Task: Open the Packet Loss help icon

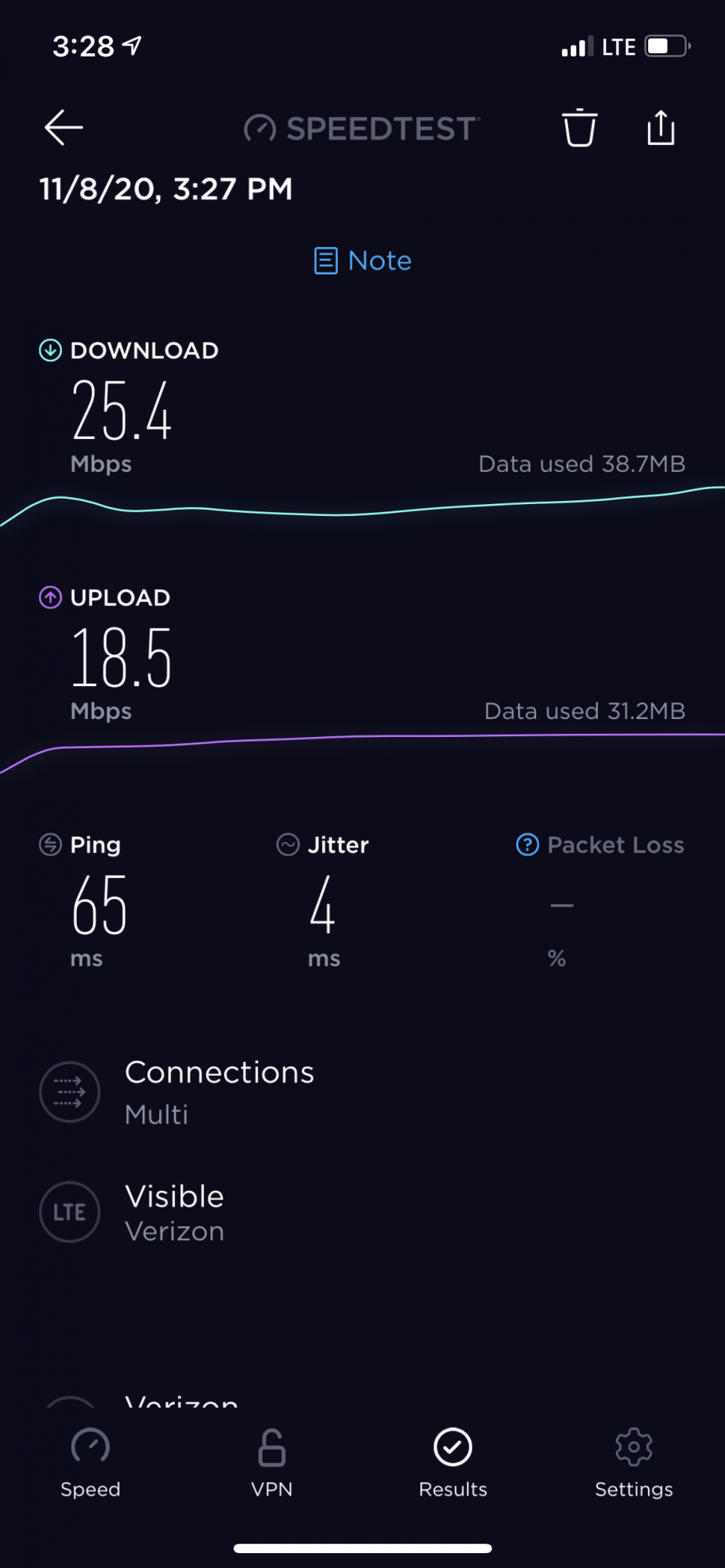Action: [527, 844]
